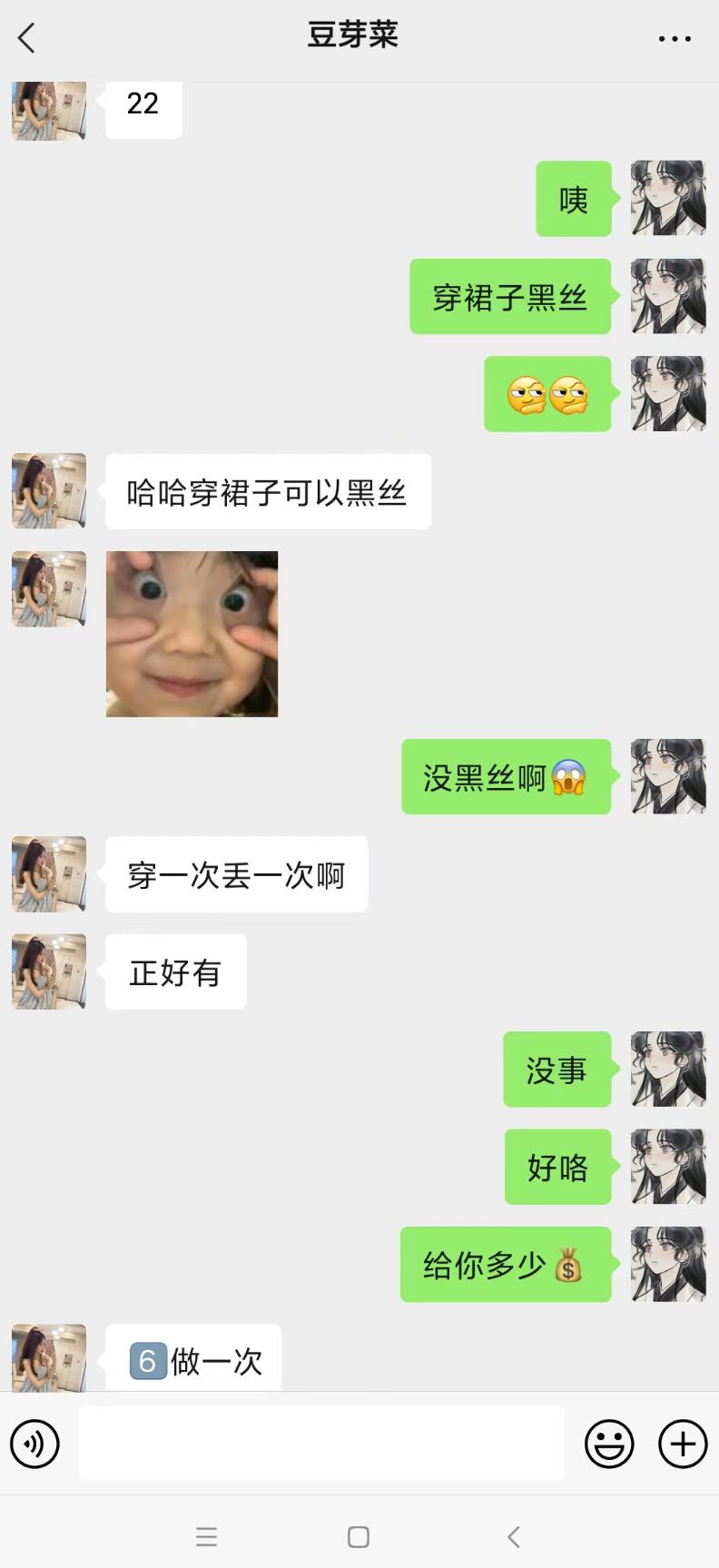
Task: Open my avatar beside 穿裙子黑丝 message
Action: click(x=668, y=296)
